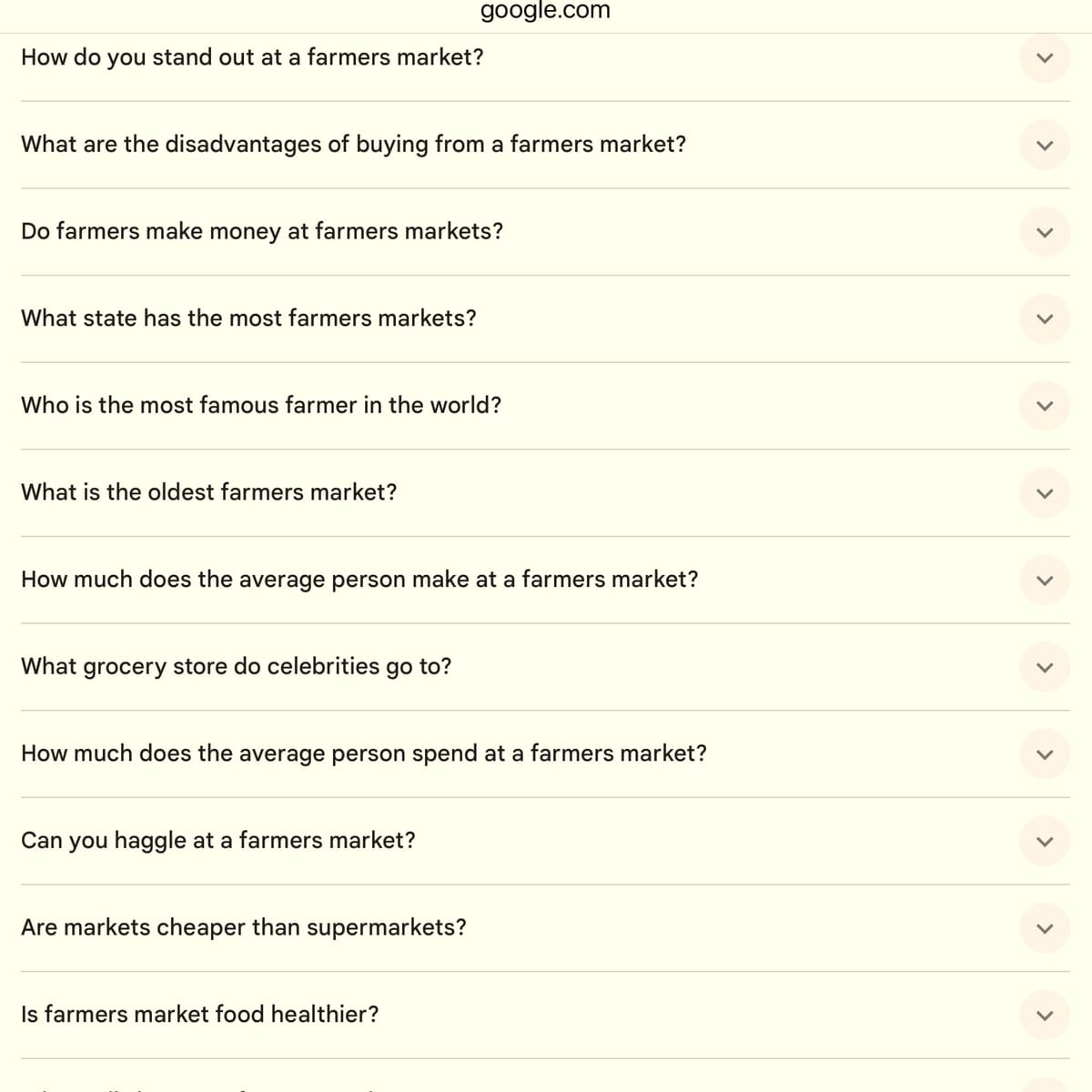
Task: Expand 'What is the oldest farmers market?'
Action: coord(1045,493)
